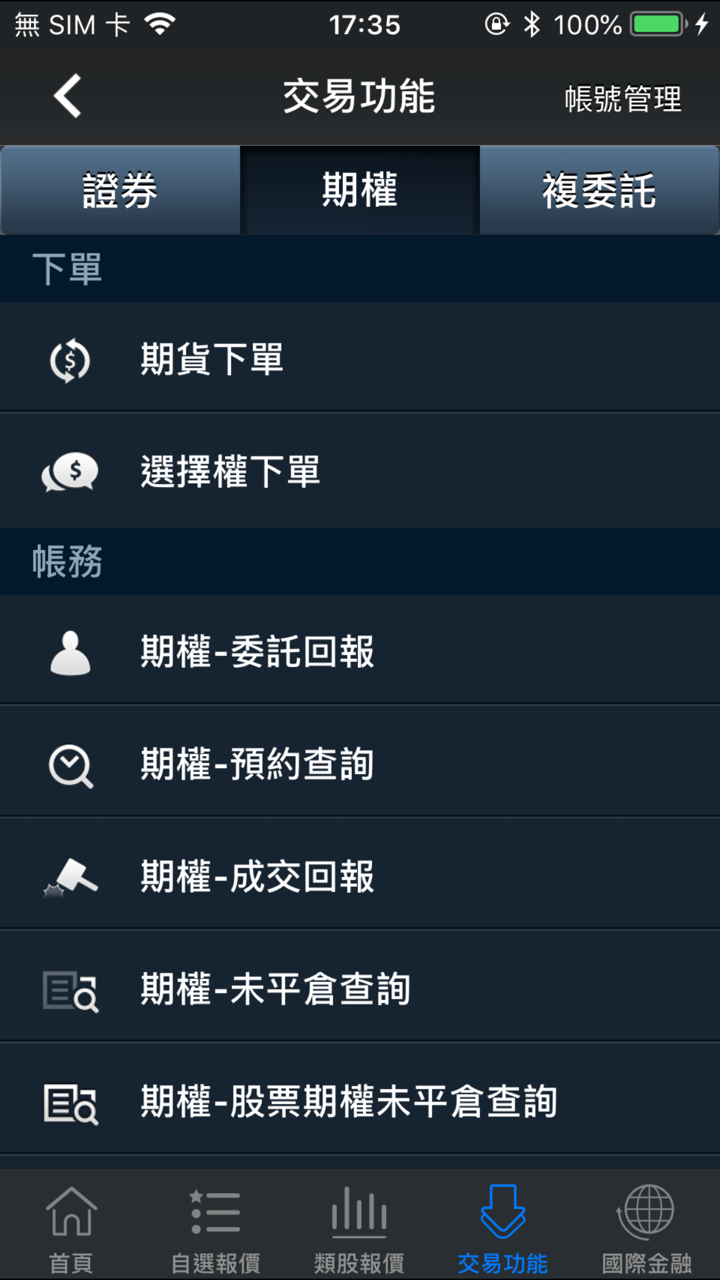Tap the 類股報價 bar-chart icon
720x1280 pixels.
359,1212
